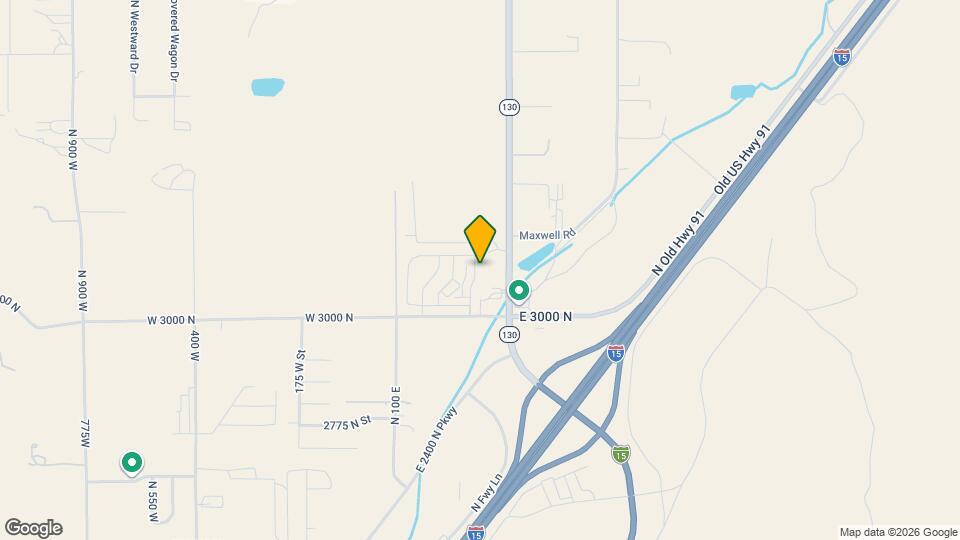
Task: Open the green marker near N 550 W
Action: click(x=131, y=463)
